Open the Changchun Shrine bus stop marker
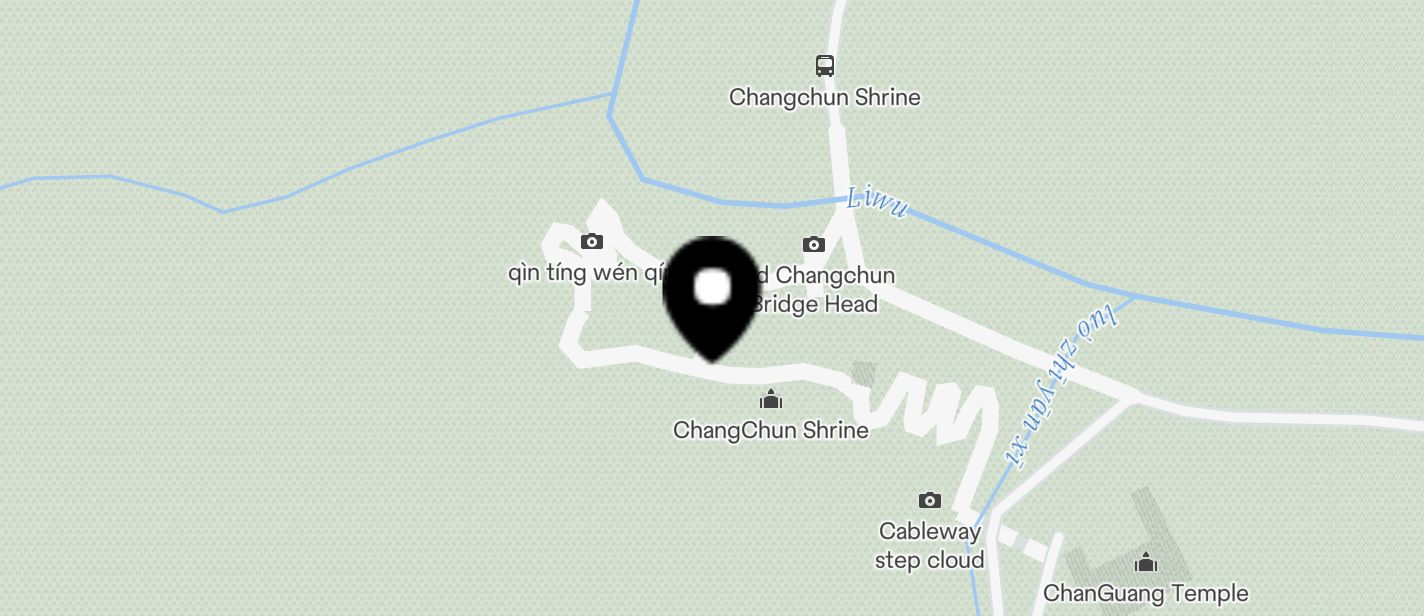Image resolution: width=1424 pixels, height=616 pixels. 824,66
